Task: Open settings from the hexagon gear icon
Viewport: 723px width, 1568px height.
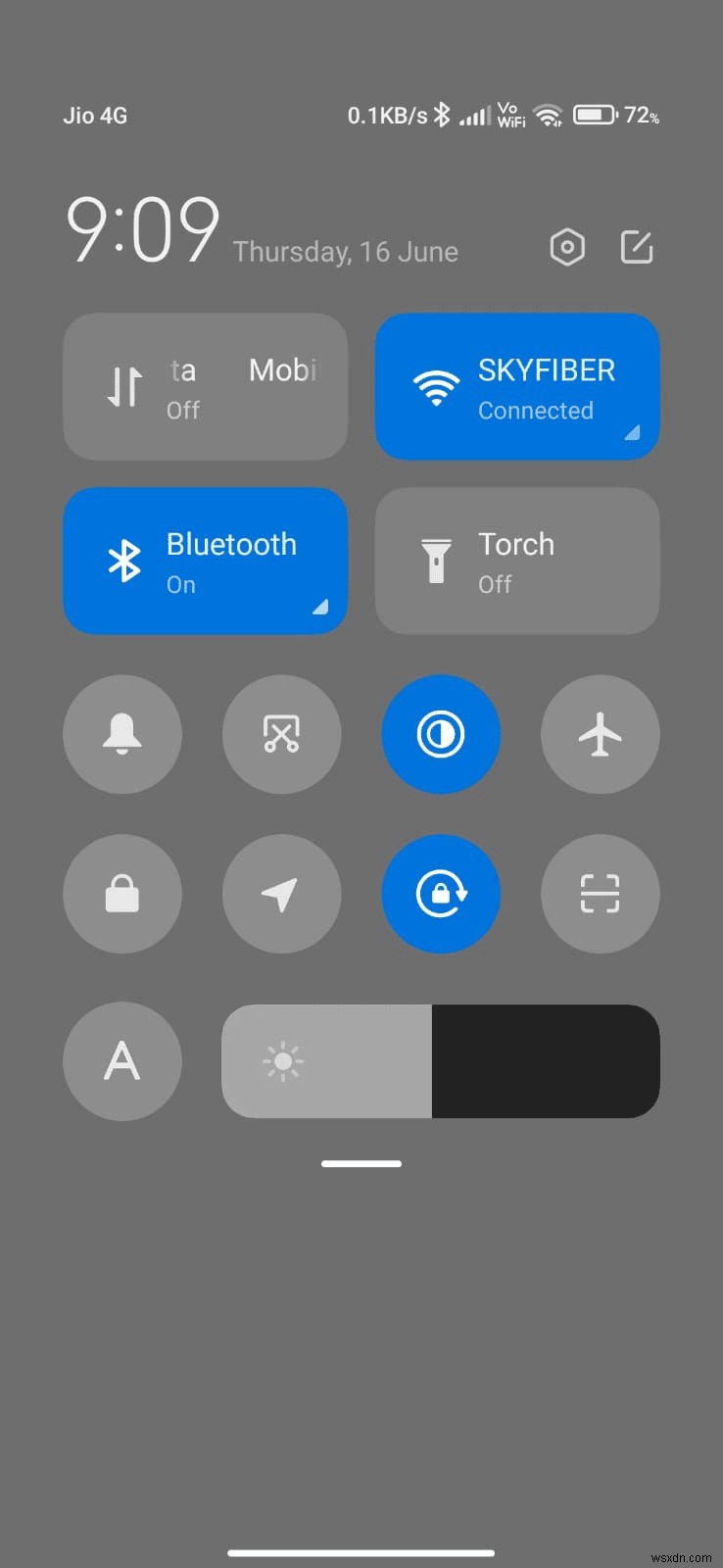Action: tap(567, 248)
